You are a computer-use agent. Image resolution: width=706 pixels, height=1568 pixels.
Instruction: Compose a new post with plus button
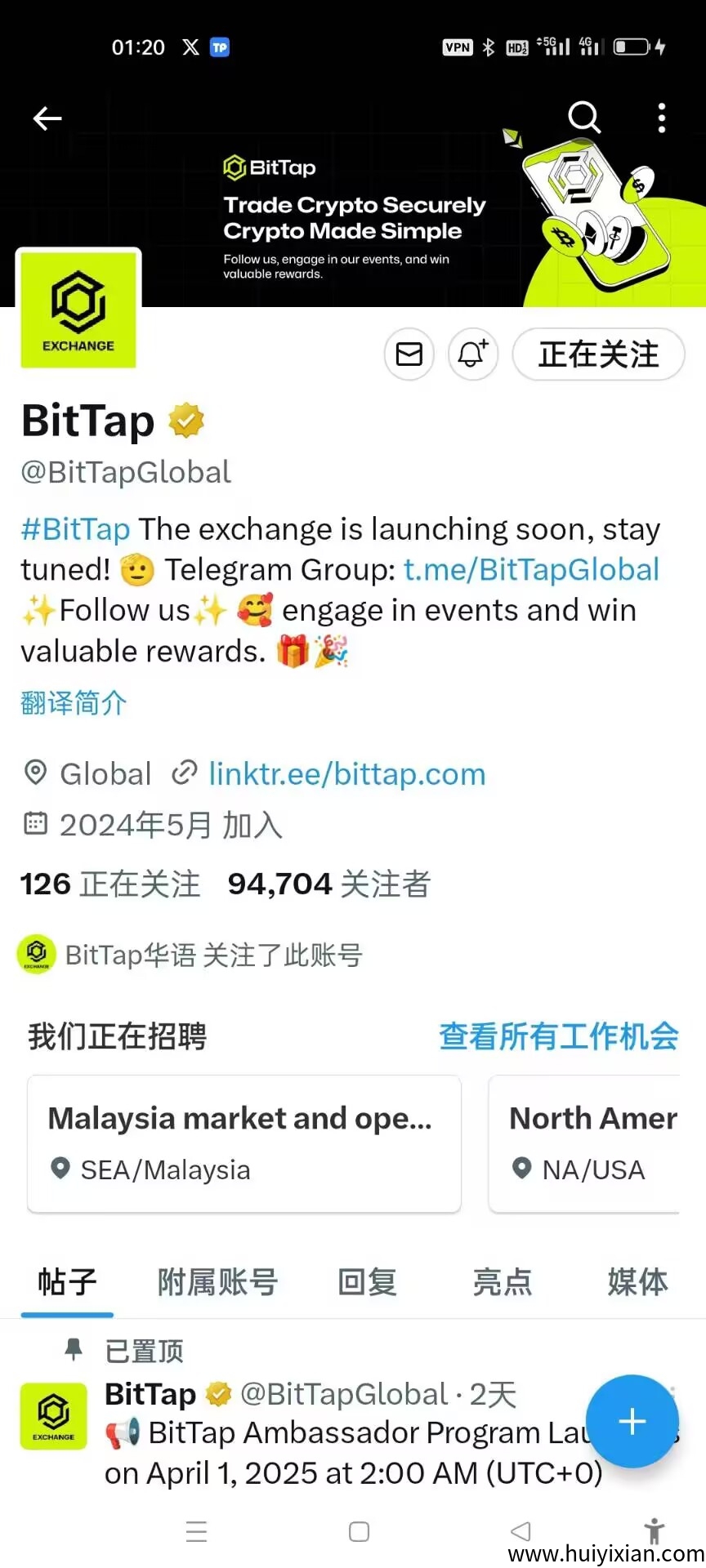(632, 1422)
